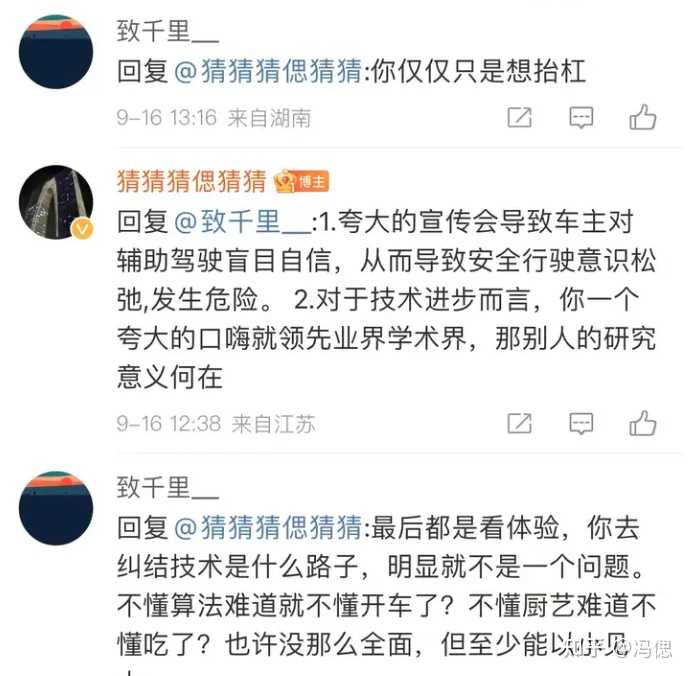Tap the orange username 猜猜猜偲猜猜
Screen dimensions: 689x676
[x=192, y=181]
